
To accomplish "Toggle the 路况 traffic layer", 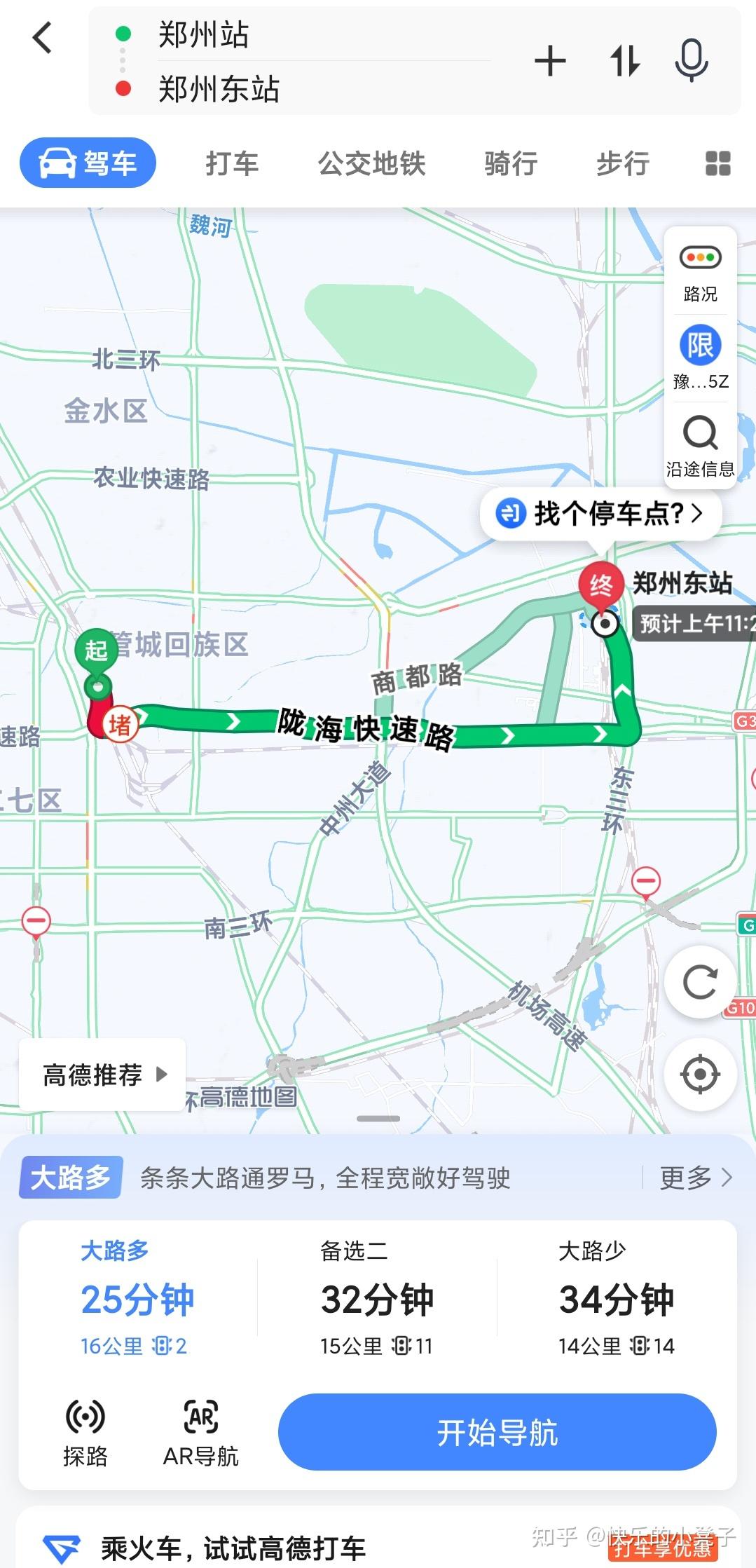I will click(x=700, y=273).
